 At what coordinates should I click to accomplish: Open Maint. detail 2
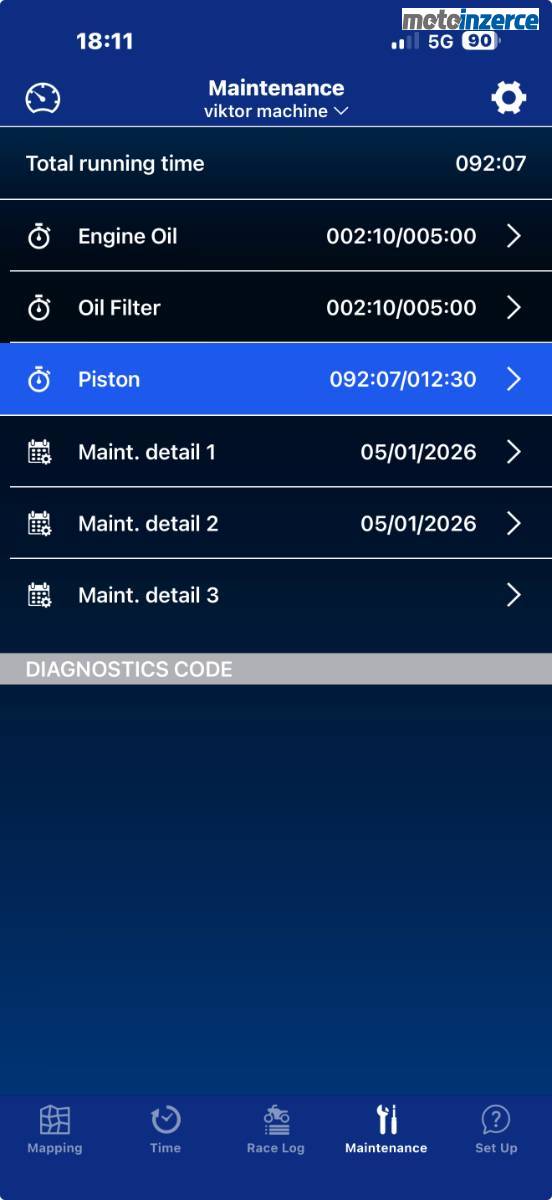(x=276, y=523)
